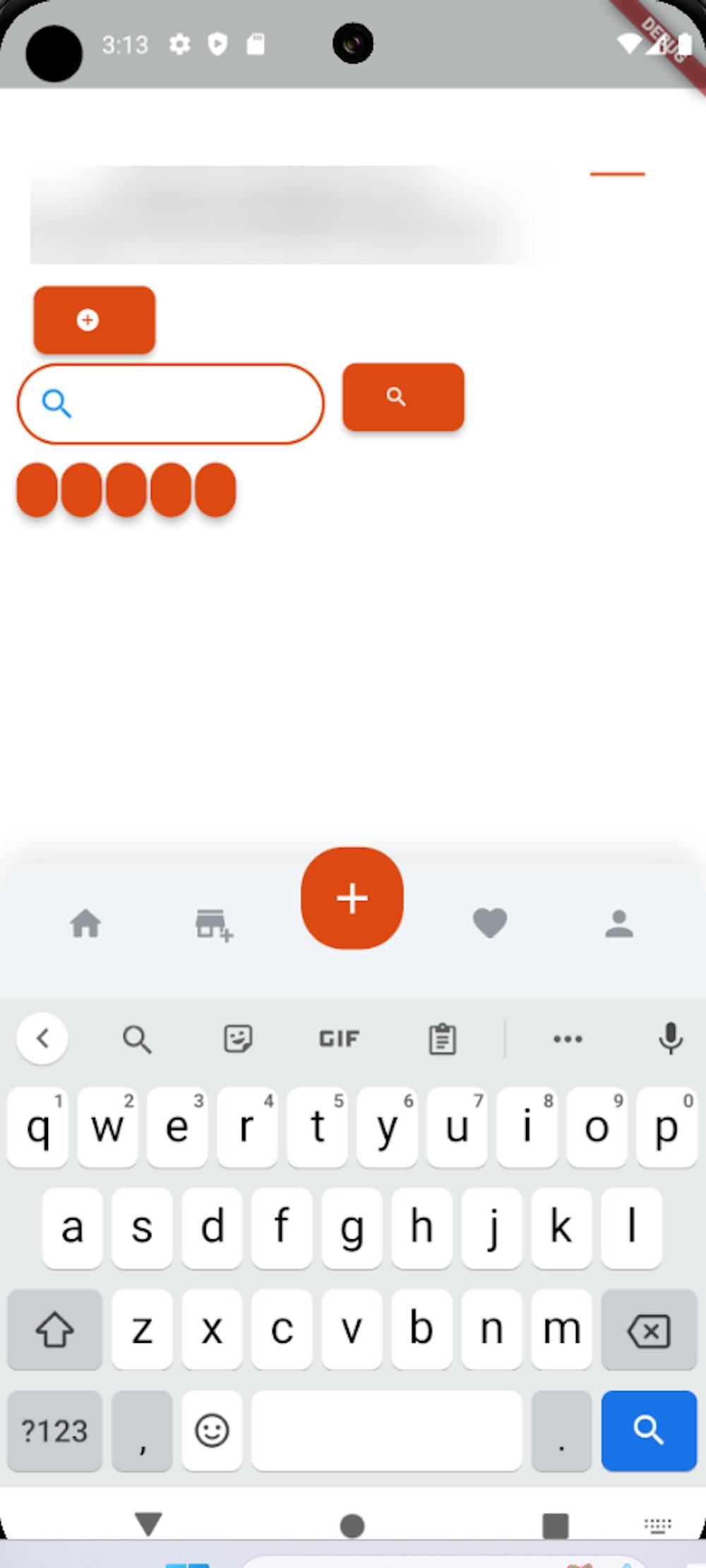Tap the orange search button
The height and width of the screenshot is (1568, 706).
coord(403,397)
